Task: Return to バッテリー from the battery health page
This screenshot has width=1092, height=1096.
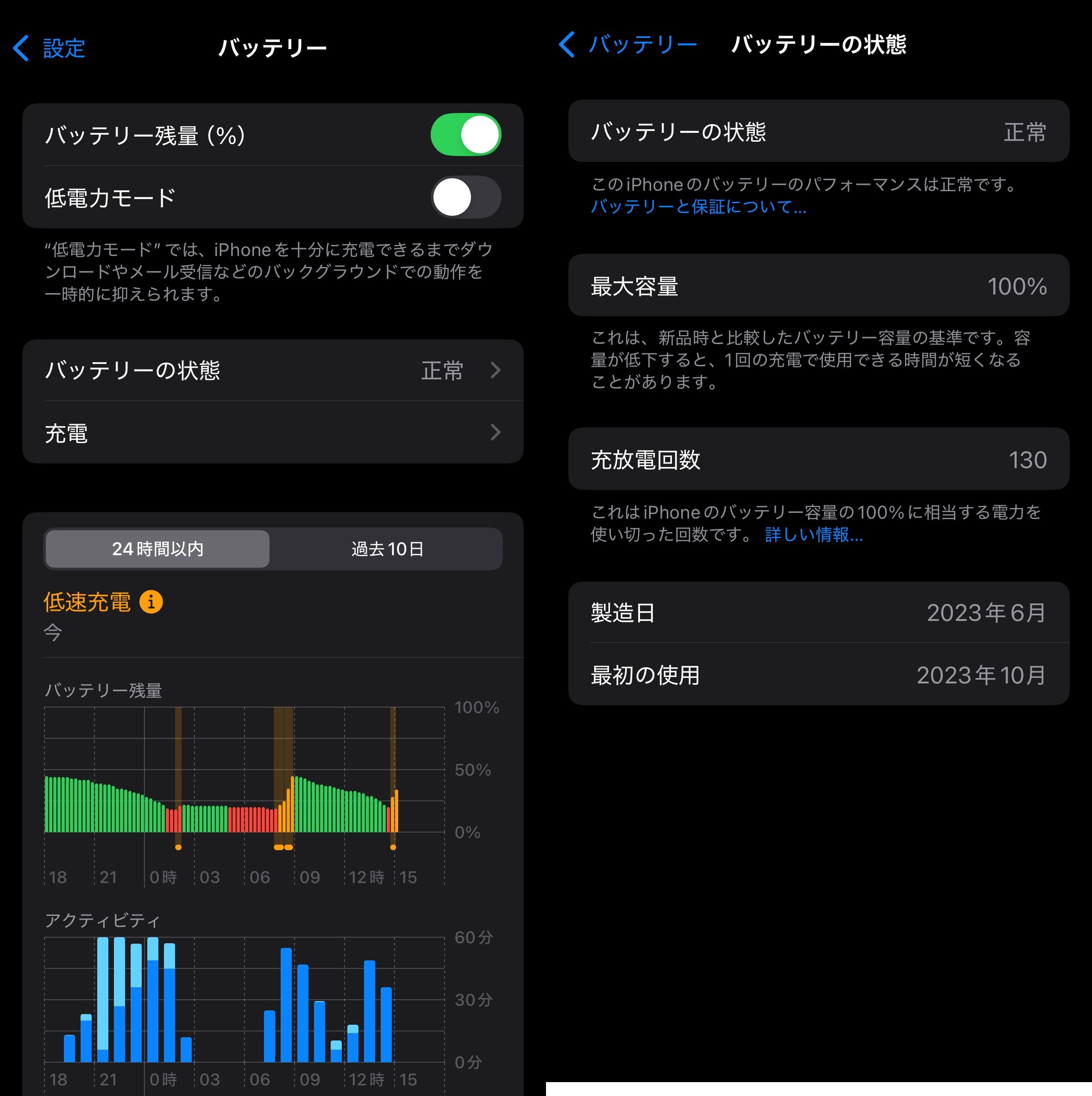Action: click(x=628, y=44)
